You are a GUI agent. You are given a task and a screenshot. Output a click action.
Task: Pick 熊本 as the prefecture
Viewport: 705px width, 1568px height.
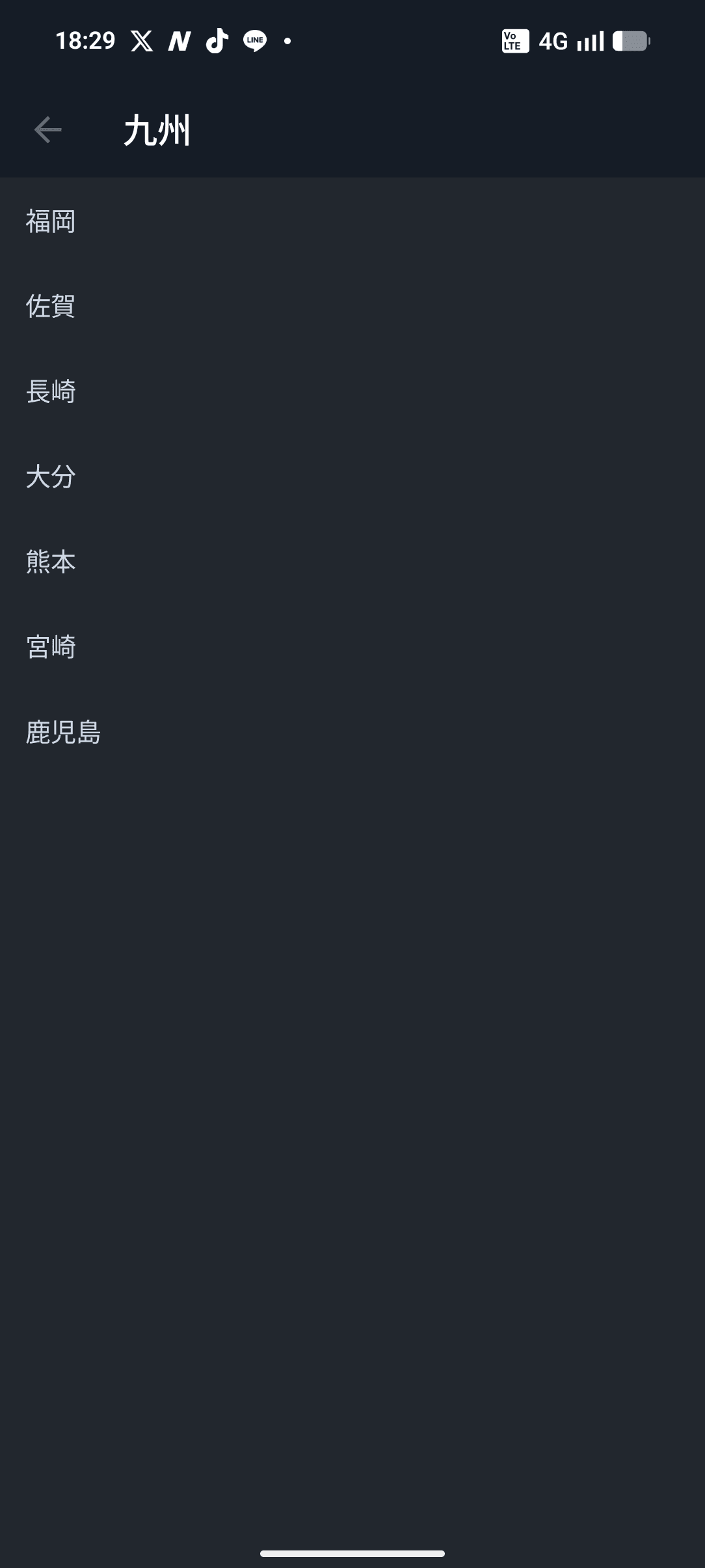pyautogui.click(x=51, y=562)
